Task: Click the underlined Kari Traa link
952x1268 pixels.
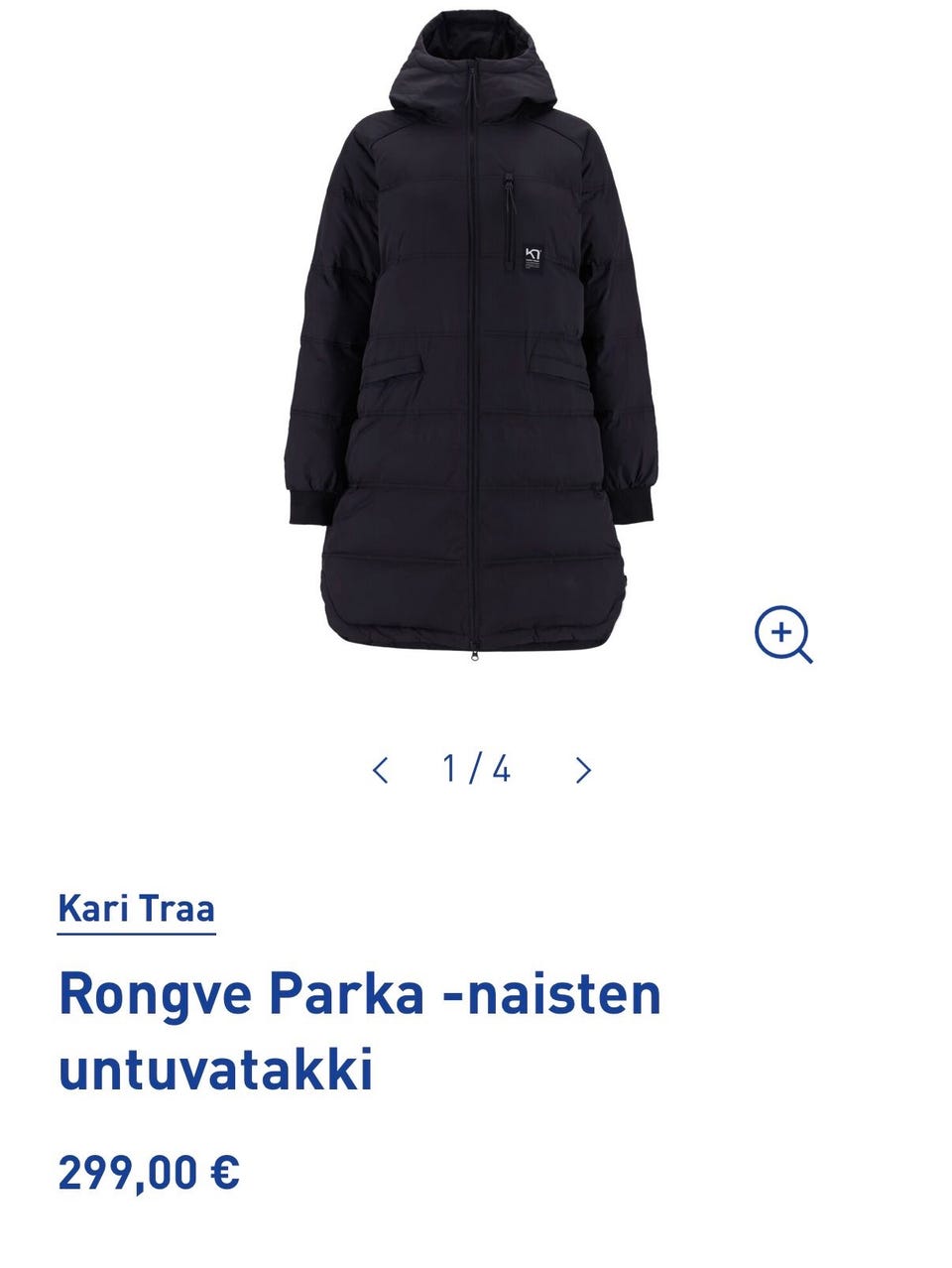Action: tap(137, 908)
